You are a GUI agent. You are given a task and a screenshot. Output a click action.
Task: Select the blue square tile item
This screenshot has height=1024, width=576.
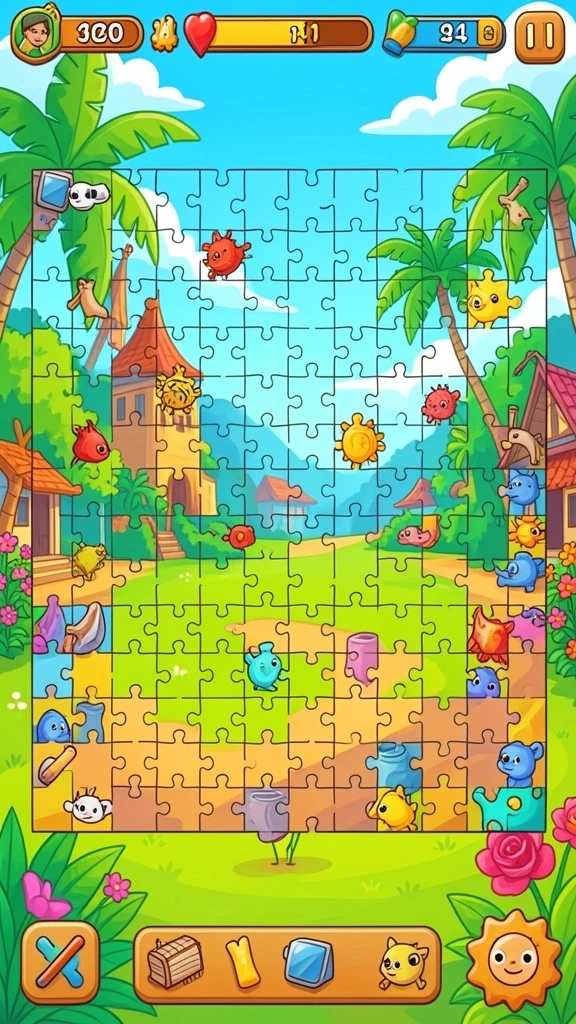tap(309, 962)
